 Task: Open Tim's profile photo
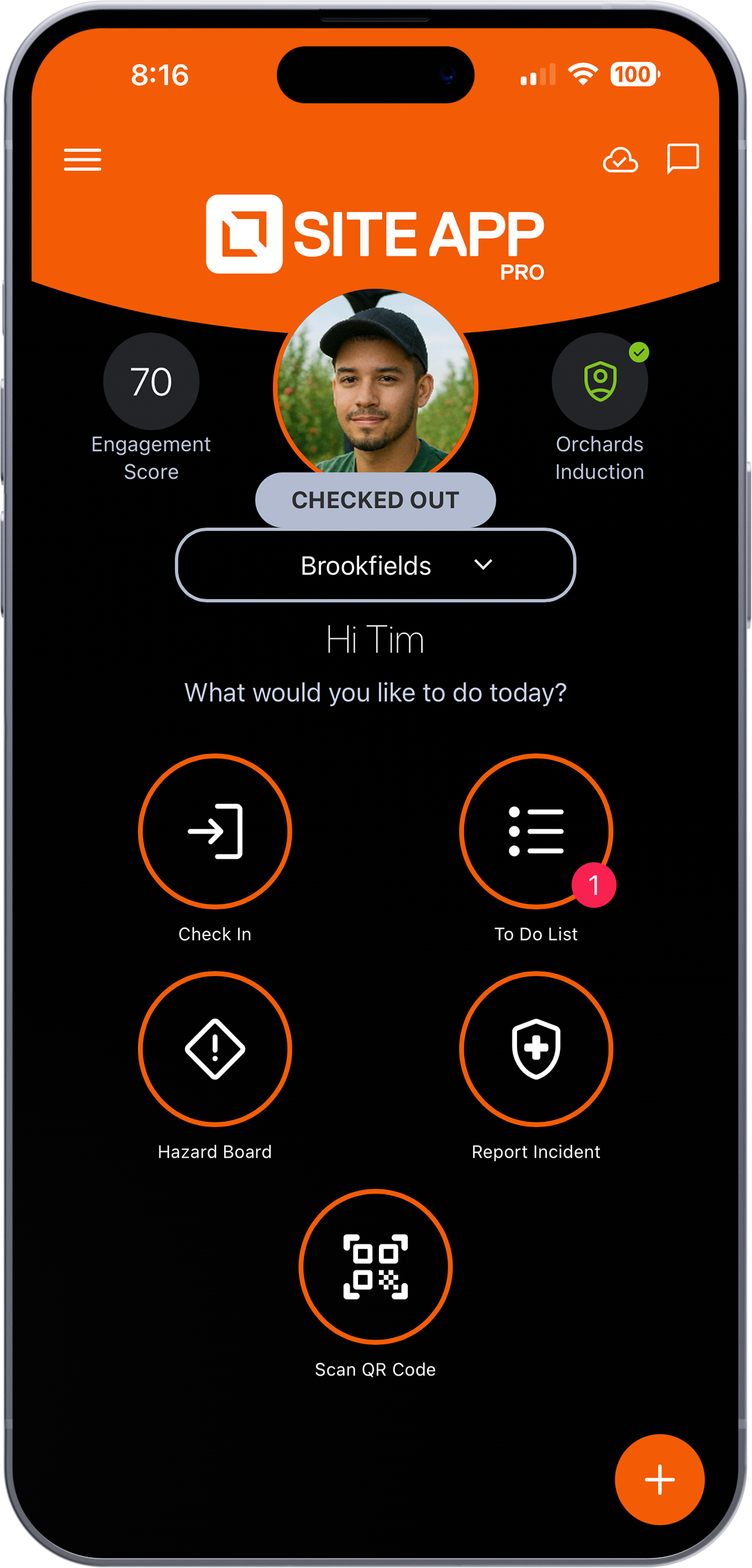[376, 384]
